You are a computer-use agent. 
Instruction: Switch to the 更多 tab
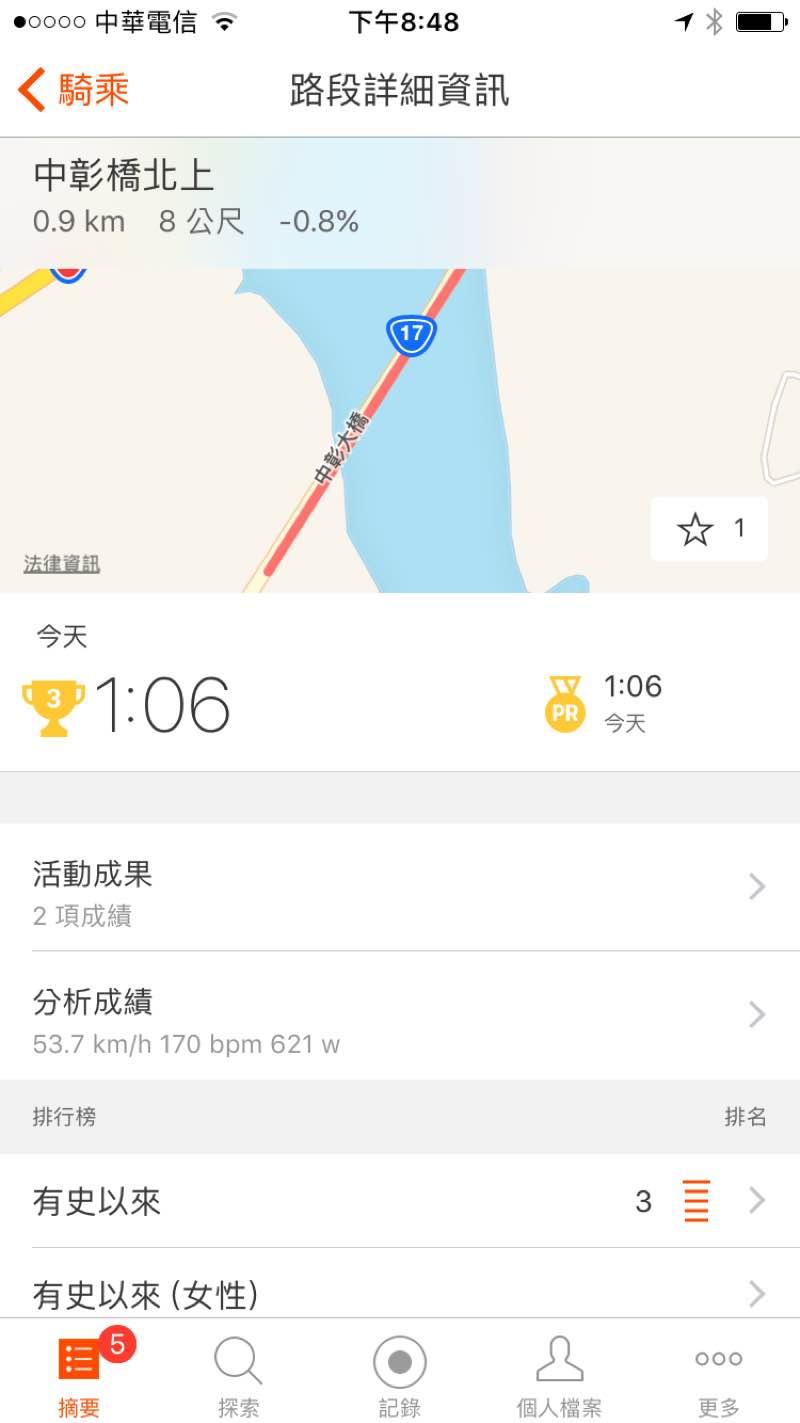pyautogui.click(x=719, y=1373)
